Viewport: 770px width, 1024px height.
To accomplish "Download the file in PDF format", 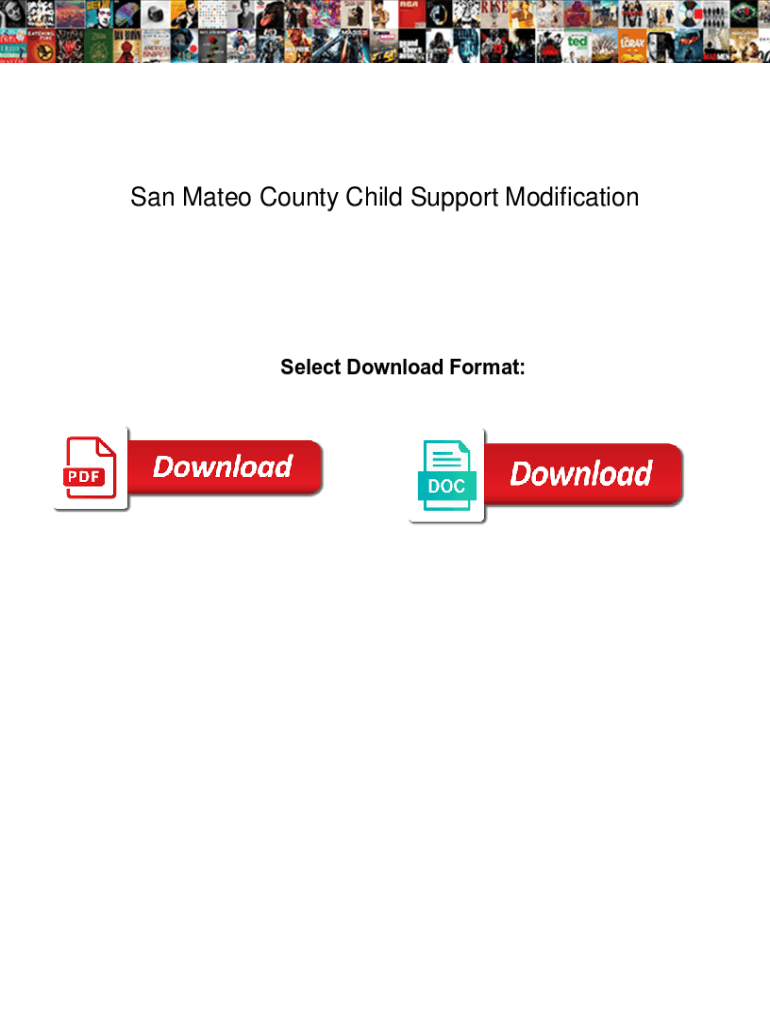I will 189,468.
